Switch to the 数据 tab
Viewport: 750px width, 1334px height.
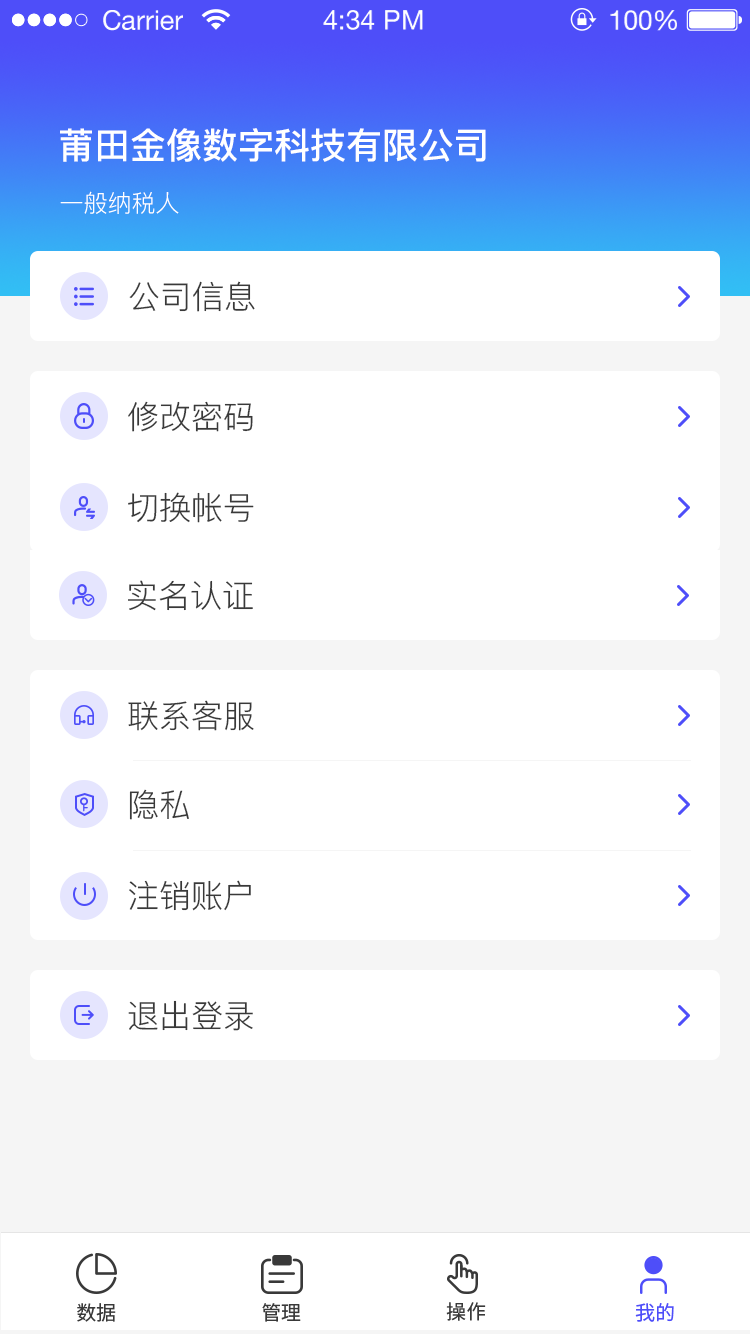click(x=96, y=1285)
